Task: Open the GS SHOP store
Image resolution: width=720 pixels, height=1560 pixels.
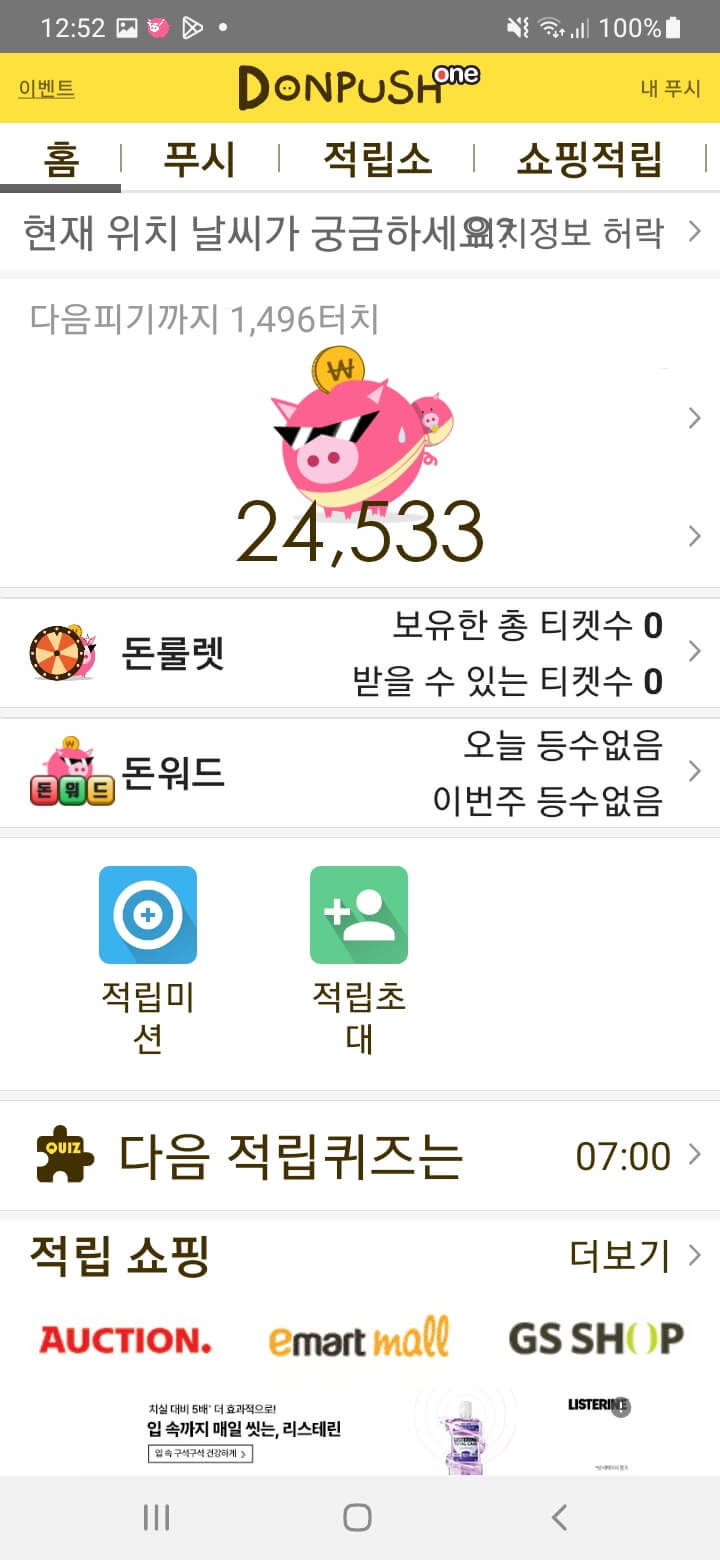Action: click(x=595, y=1339)
